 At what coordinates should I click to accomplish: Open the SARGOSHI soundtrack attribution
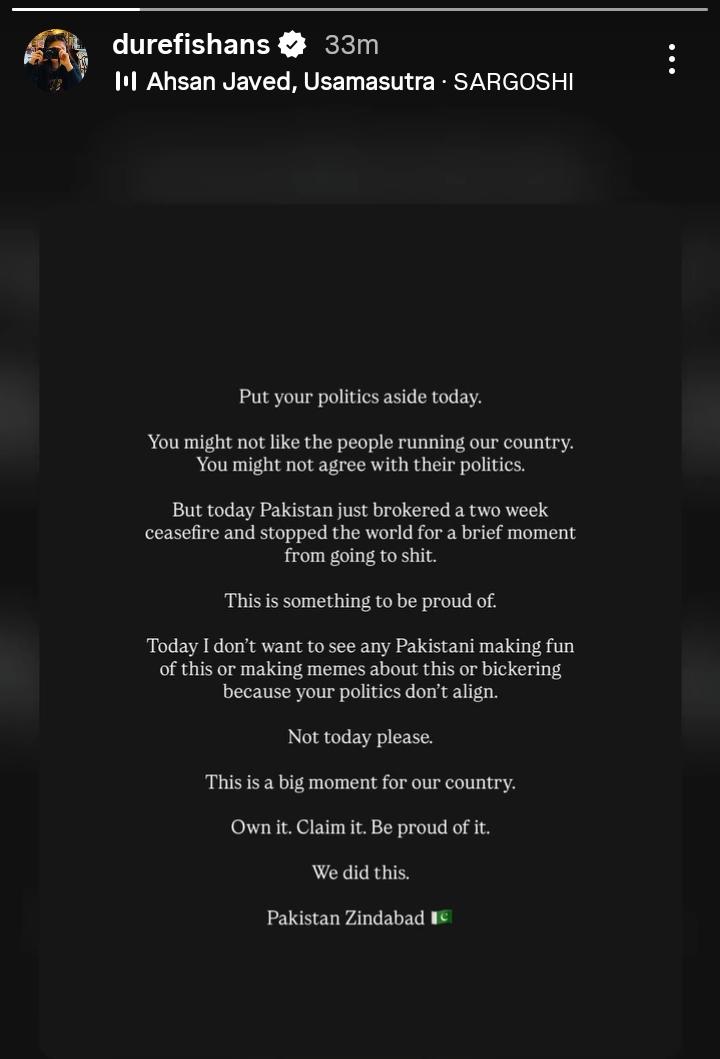click(514, 84)
